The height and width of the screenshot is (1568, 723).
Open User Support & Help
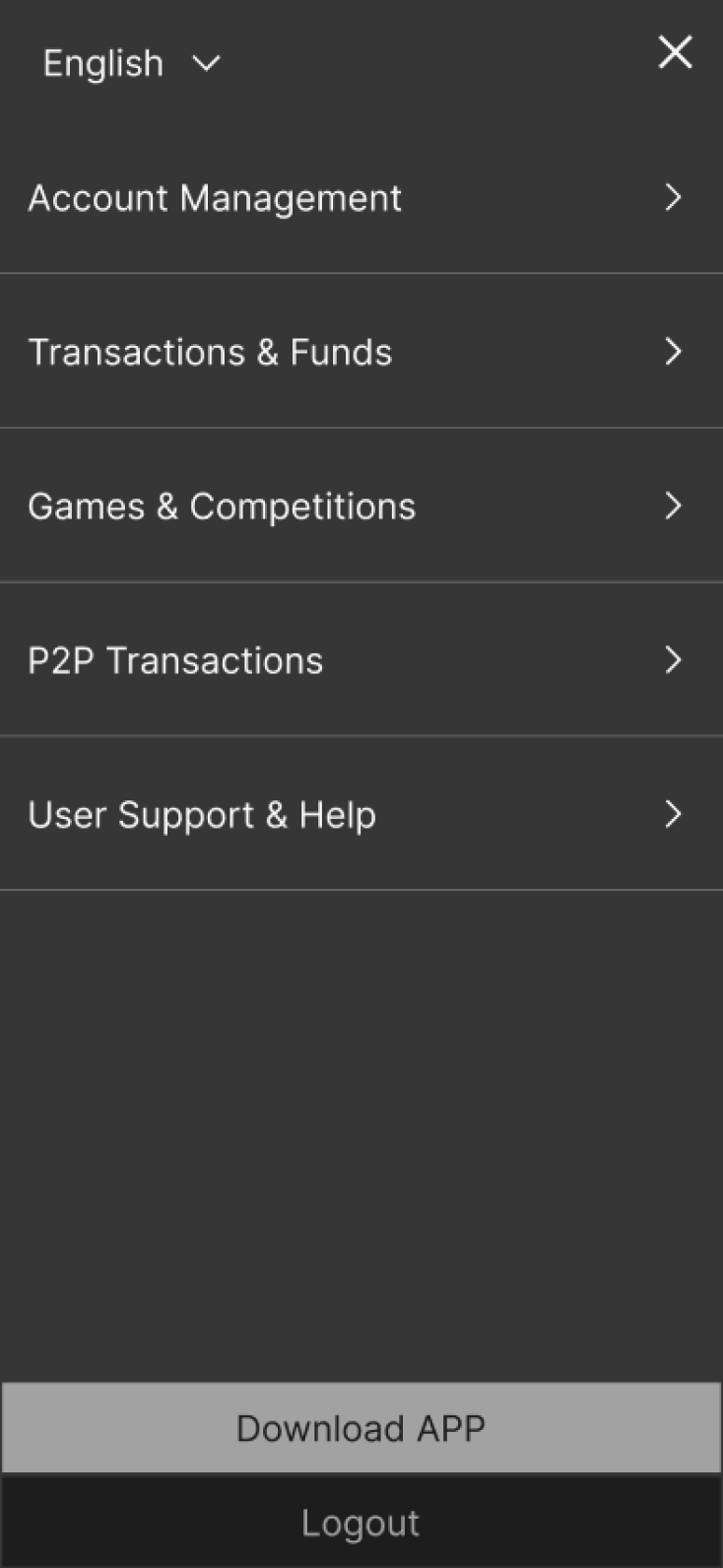tap(361, 814)
